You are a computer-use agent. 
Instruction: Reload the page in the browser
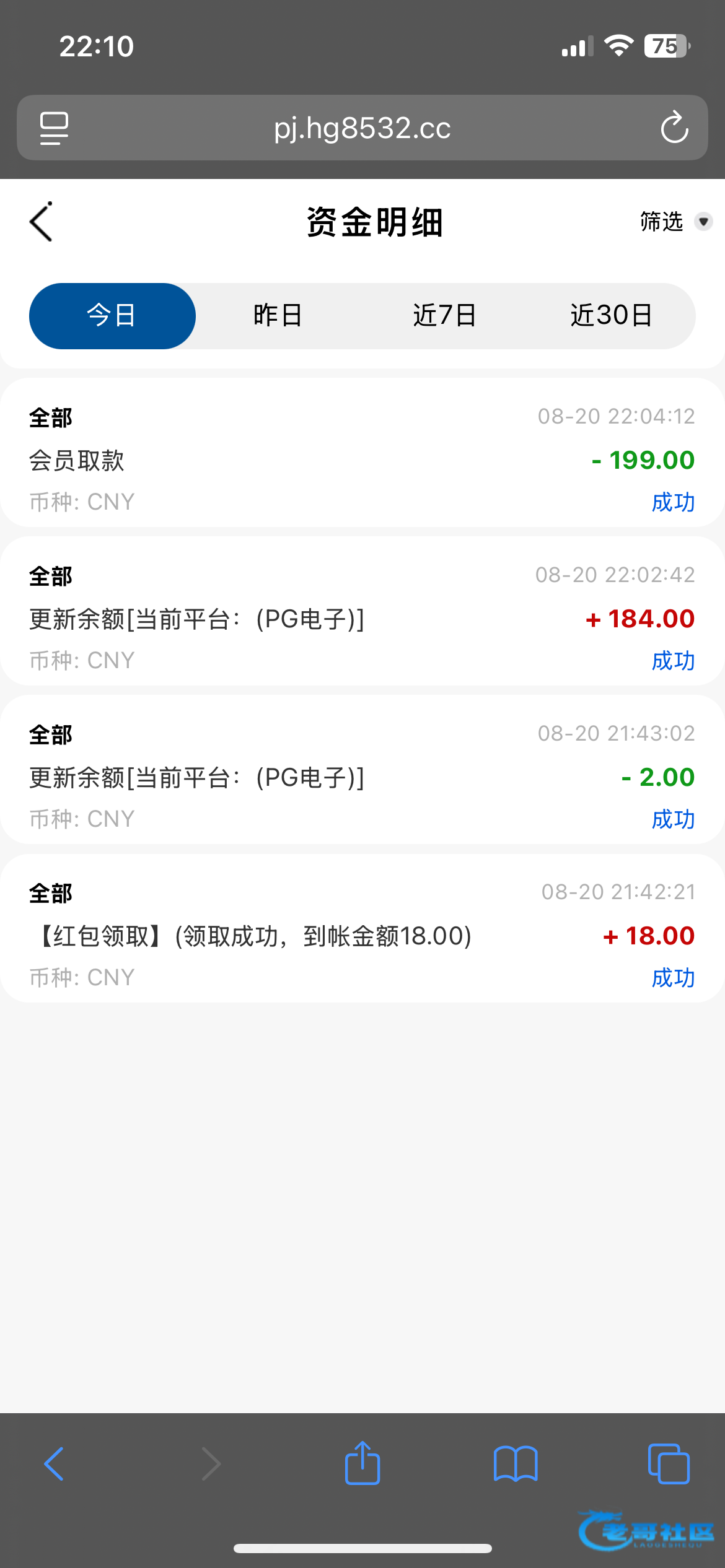[674, 128]
